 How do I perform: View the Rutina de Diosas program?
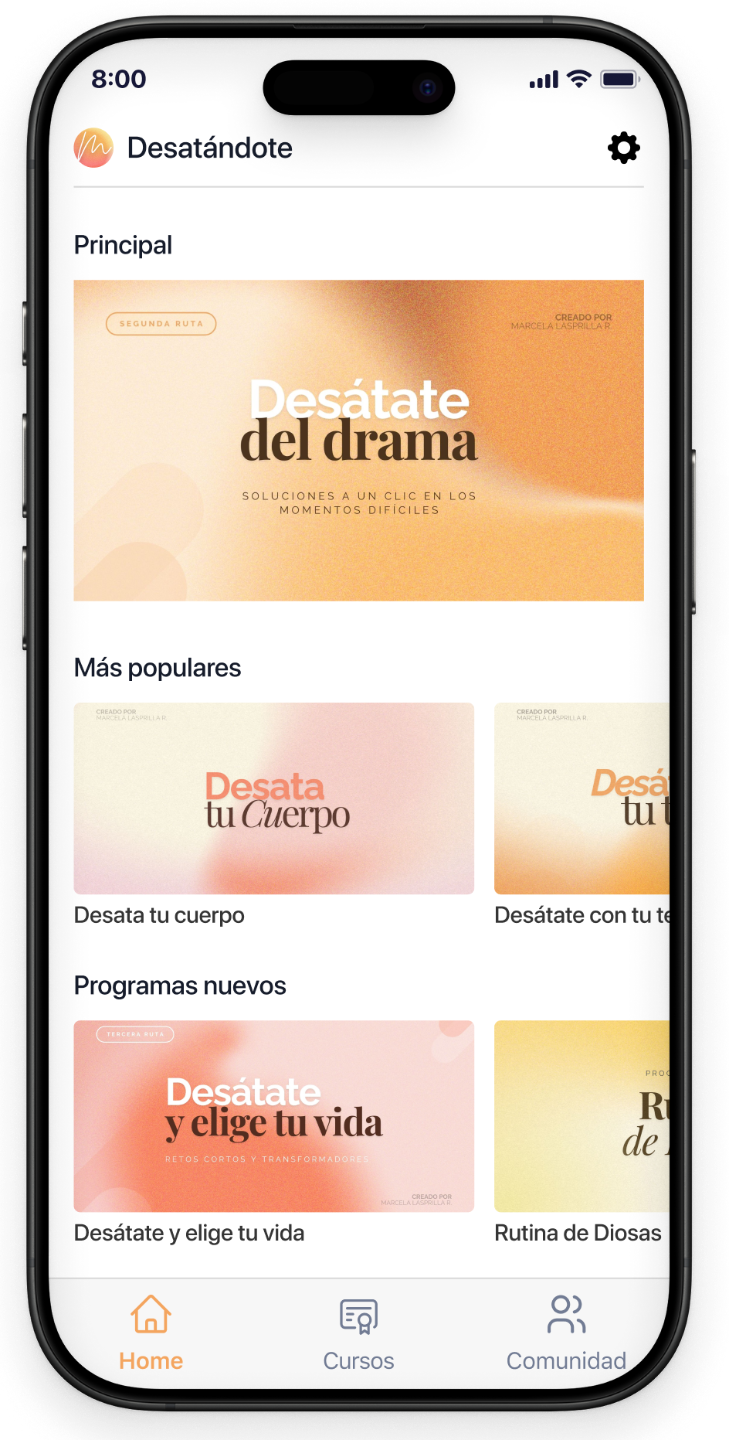pyautogui.click(x=581, y=1116)
